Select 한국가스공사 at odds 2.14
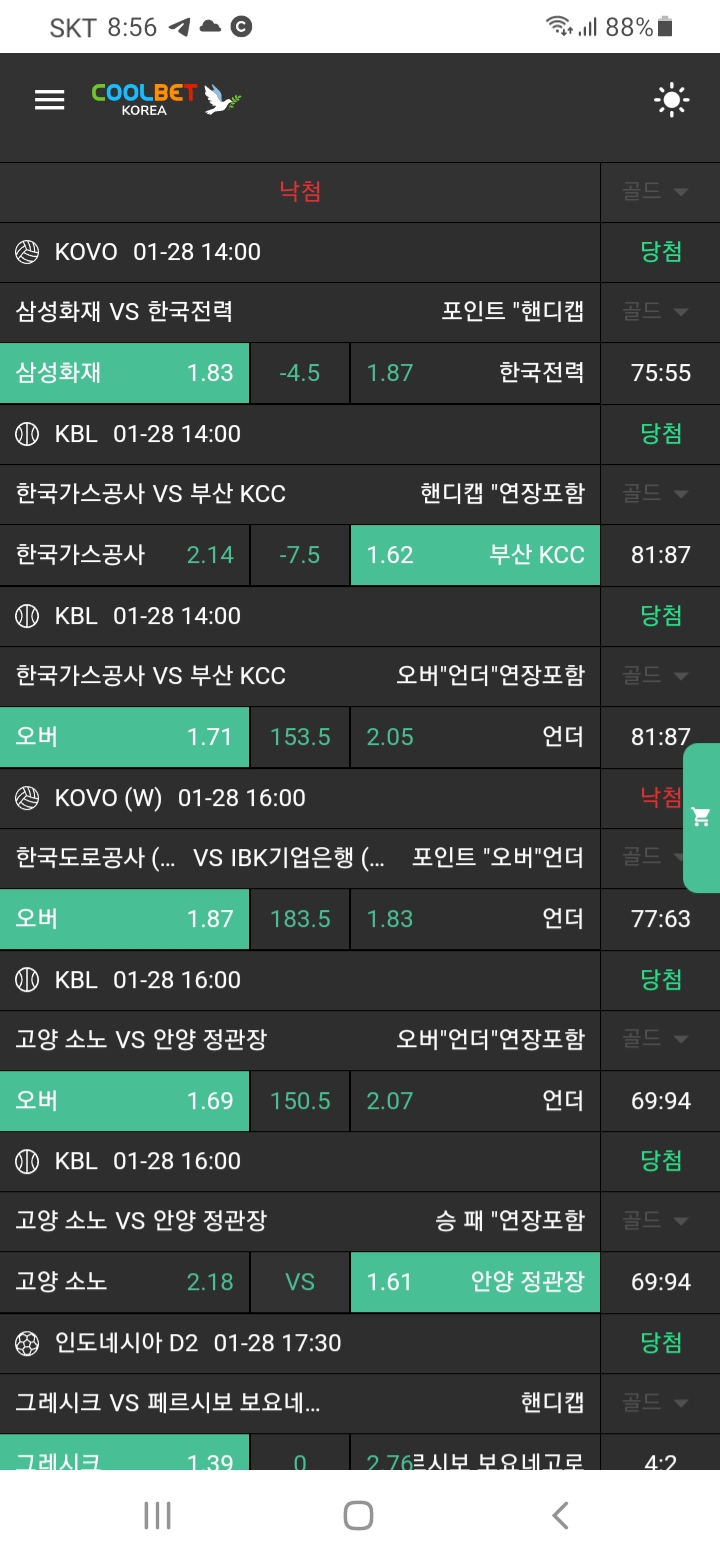The image size is (720, 1560). pyautogui.click(x=124, y=555)
